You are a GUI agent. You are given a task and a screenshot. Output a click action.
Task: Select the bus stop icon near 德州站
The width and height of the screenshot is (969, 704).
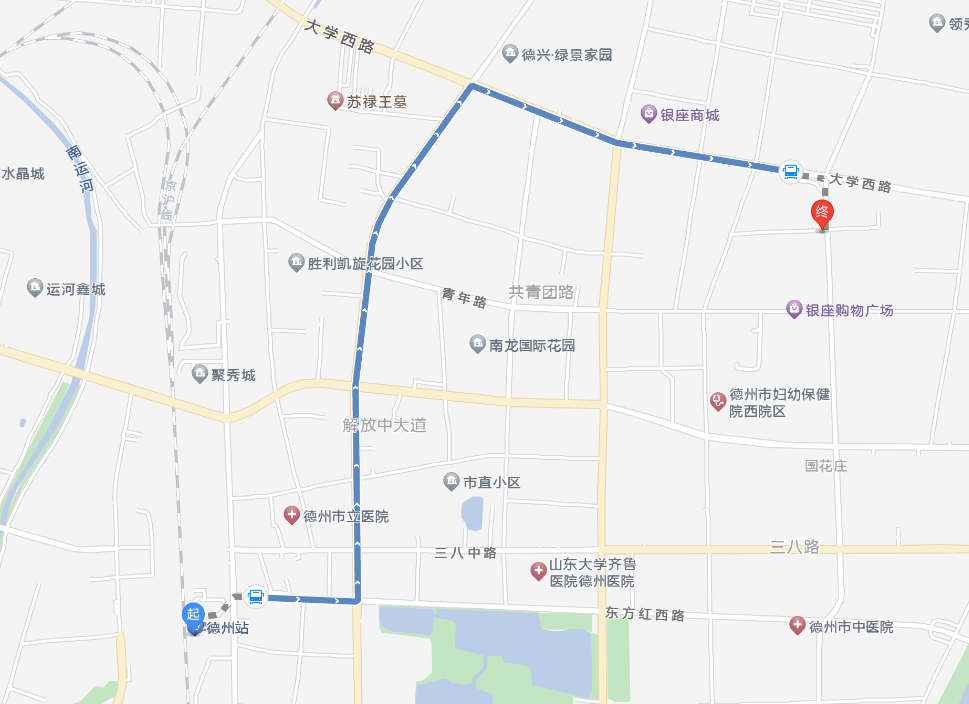256,597
